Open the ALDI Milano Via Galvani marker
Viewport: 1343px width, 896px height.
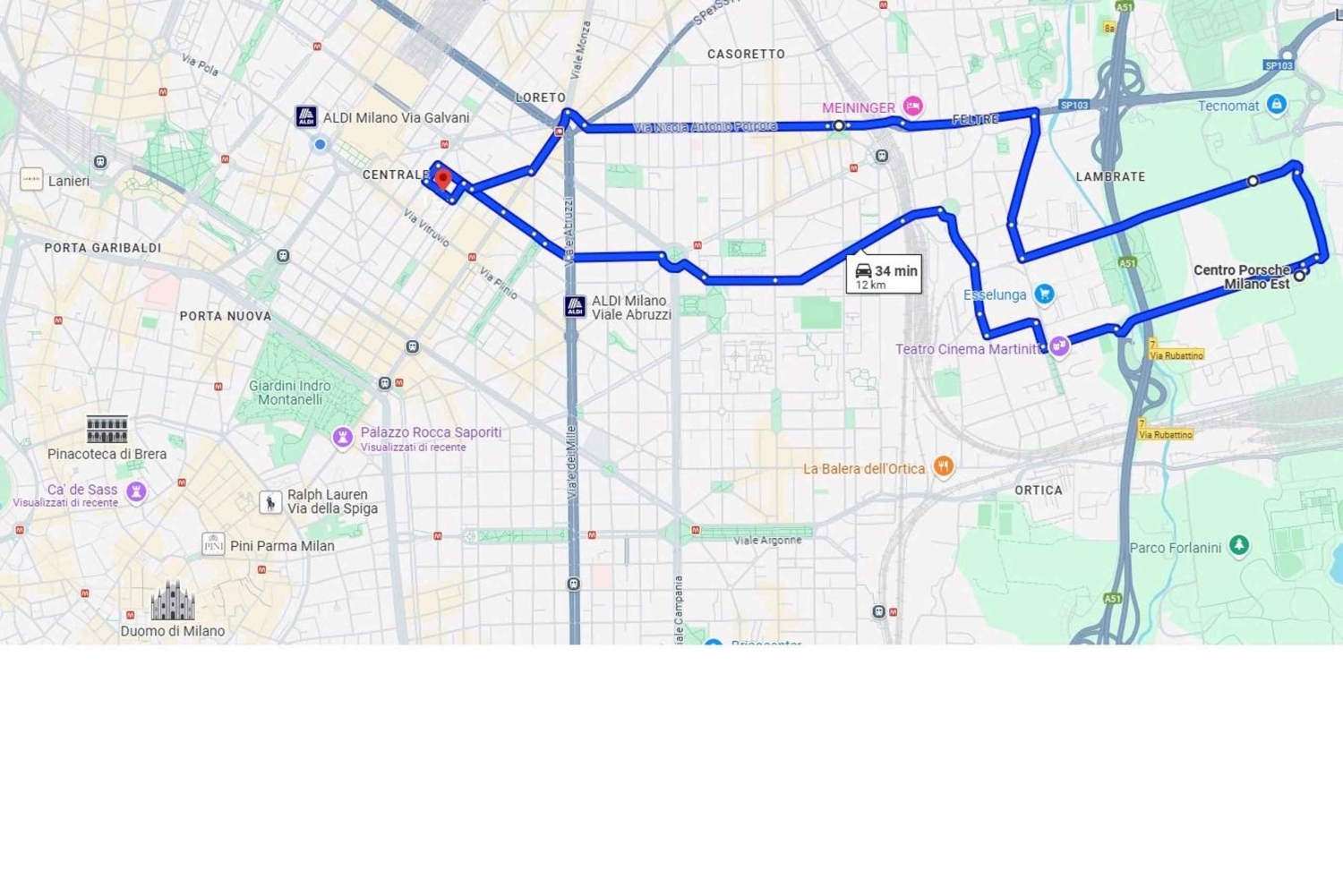click(x=306, y=116)
